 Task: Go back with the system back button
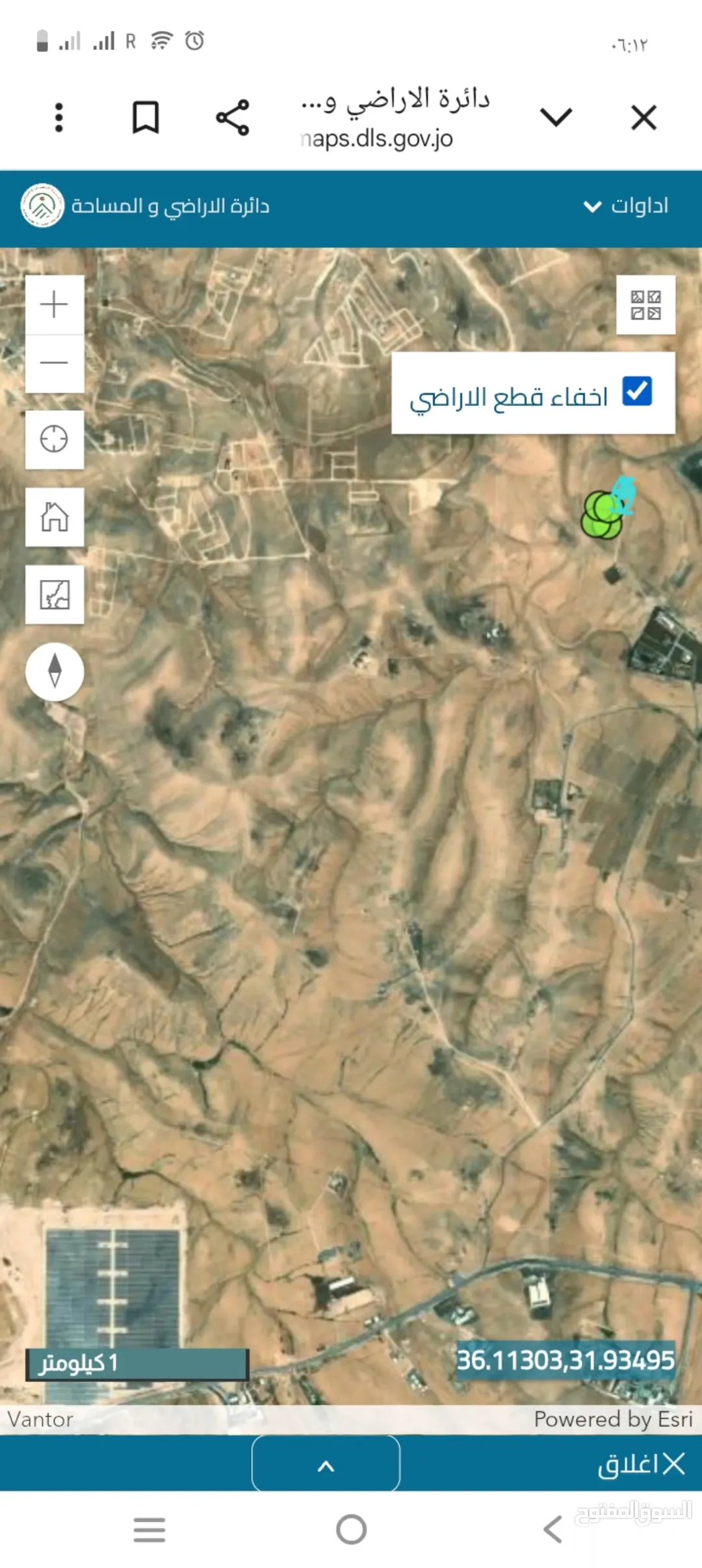pyautogui.click(x=552, y=1529)
